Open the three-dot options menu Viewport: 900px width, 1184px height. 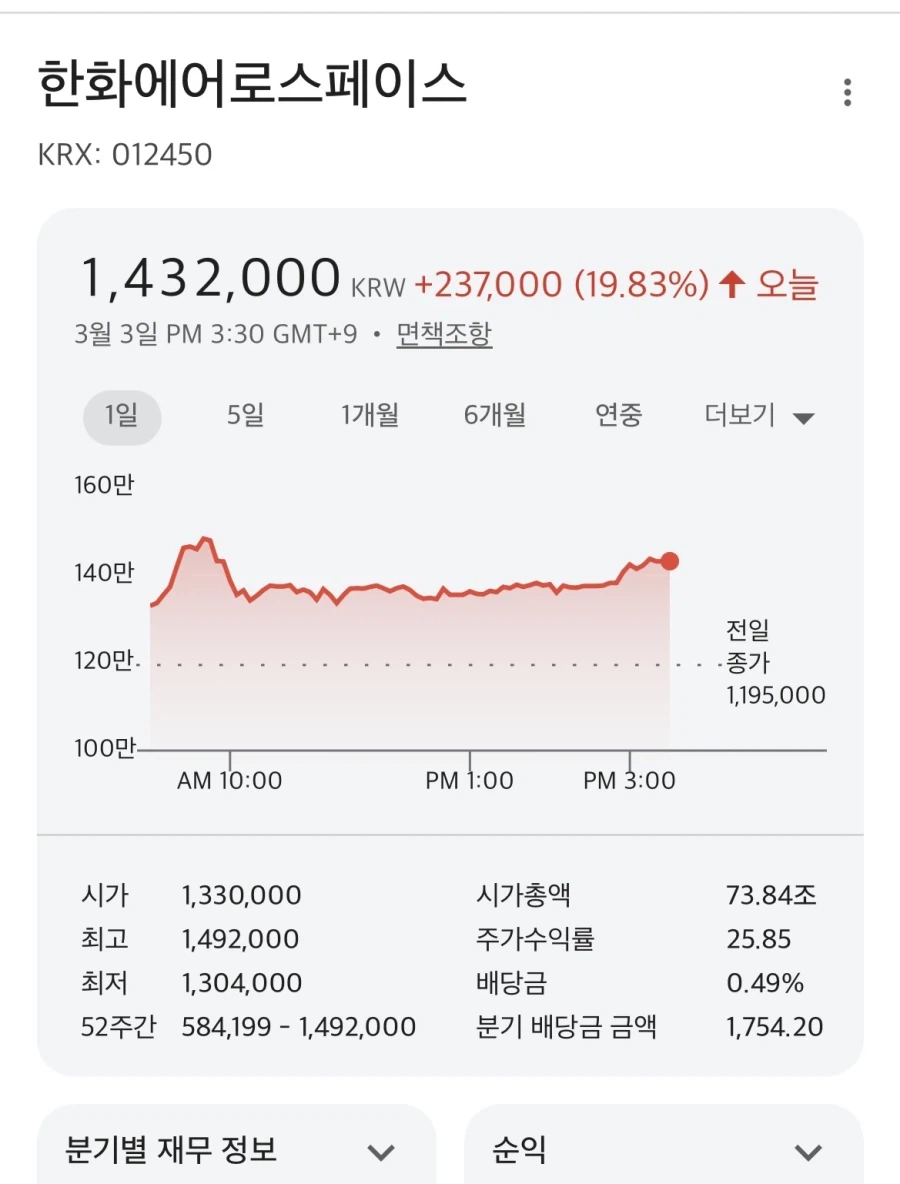[849, 90]
